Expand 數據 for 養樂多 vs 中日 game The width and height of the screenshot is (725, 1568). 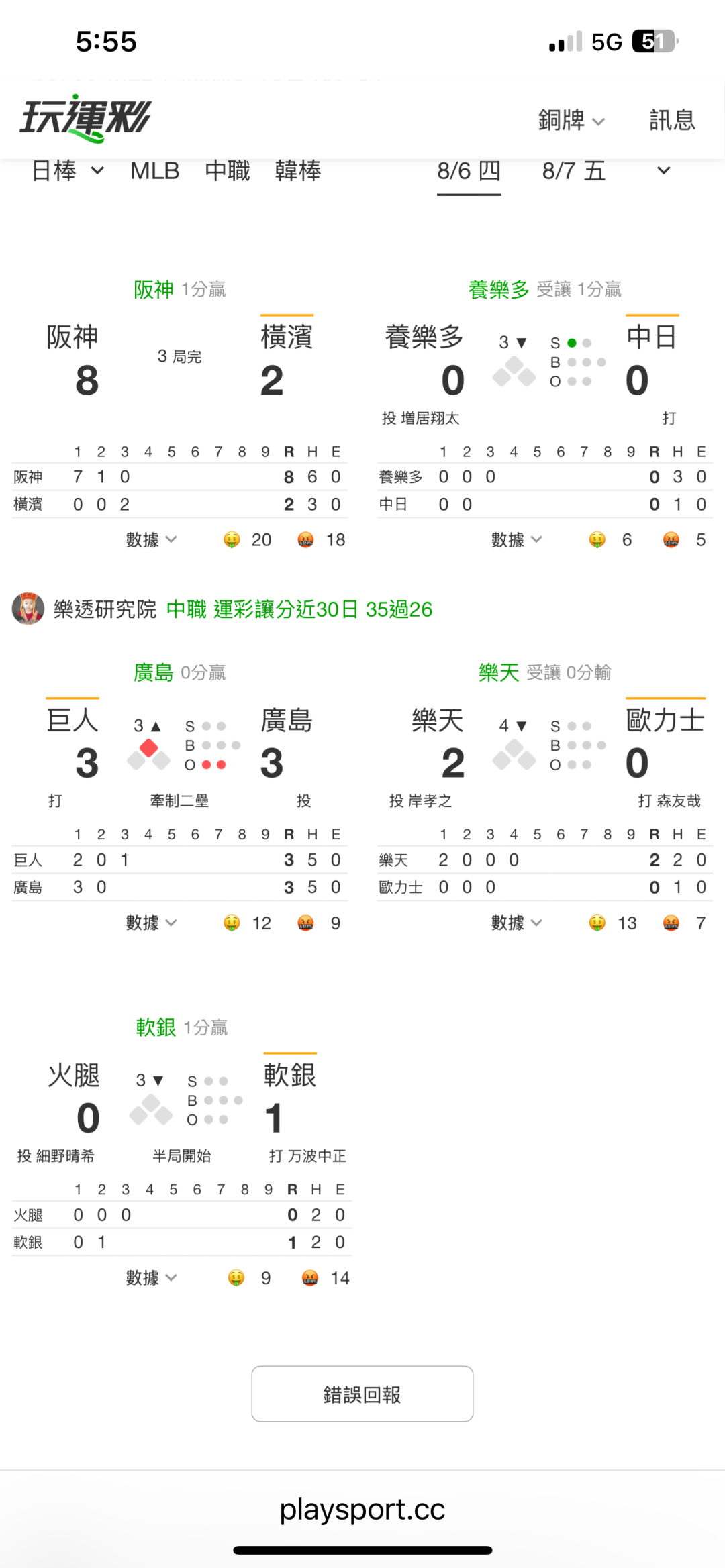point(517,540)
